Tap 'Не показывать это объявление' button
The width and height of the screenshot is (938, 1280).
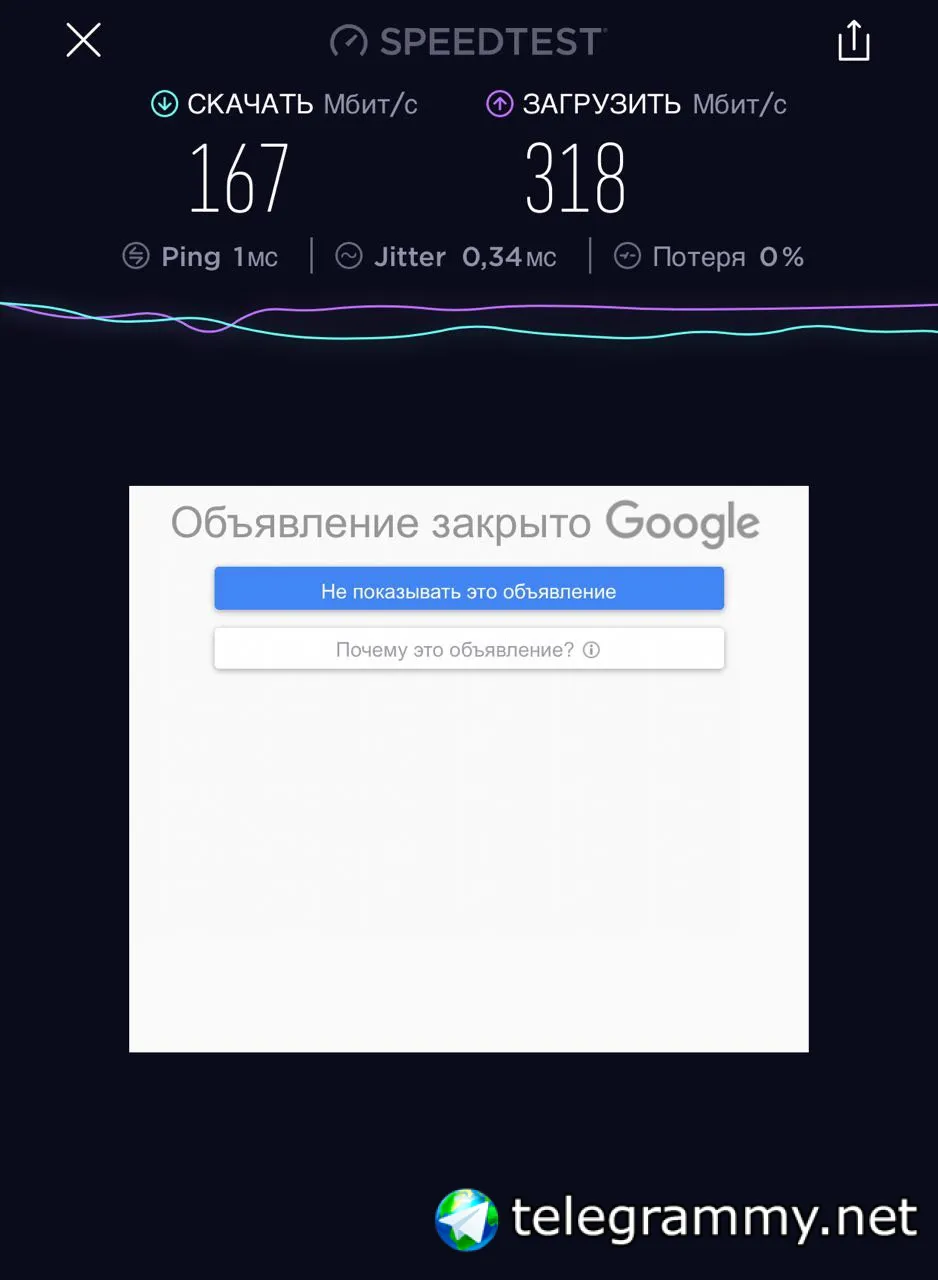click(468, 590)
